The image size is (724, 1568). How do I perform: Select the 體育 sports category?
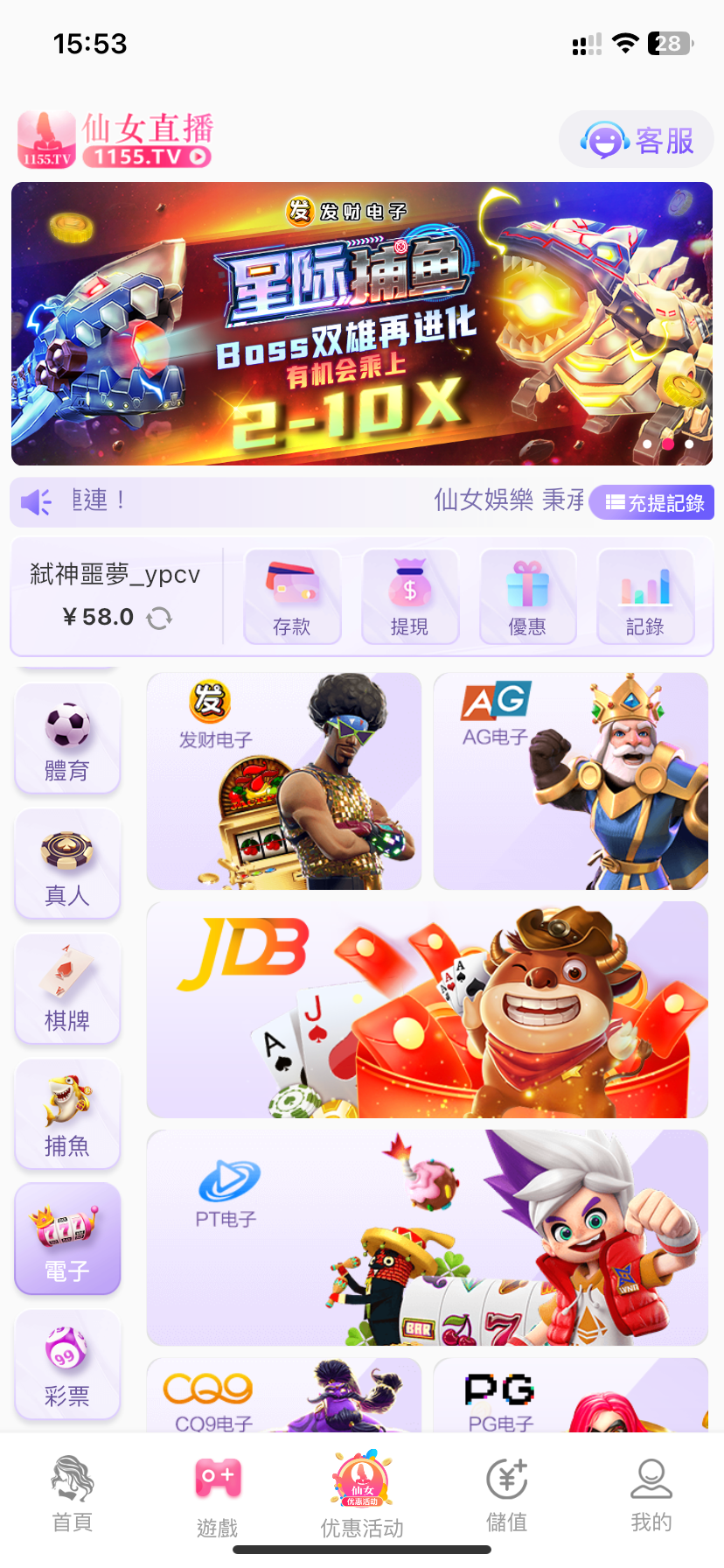point(67,739)
